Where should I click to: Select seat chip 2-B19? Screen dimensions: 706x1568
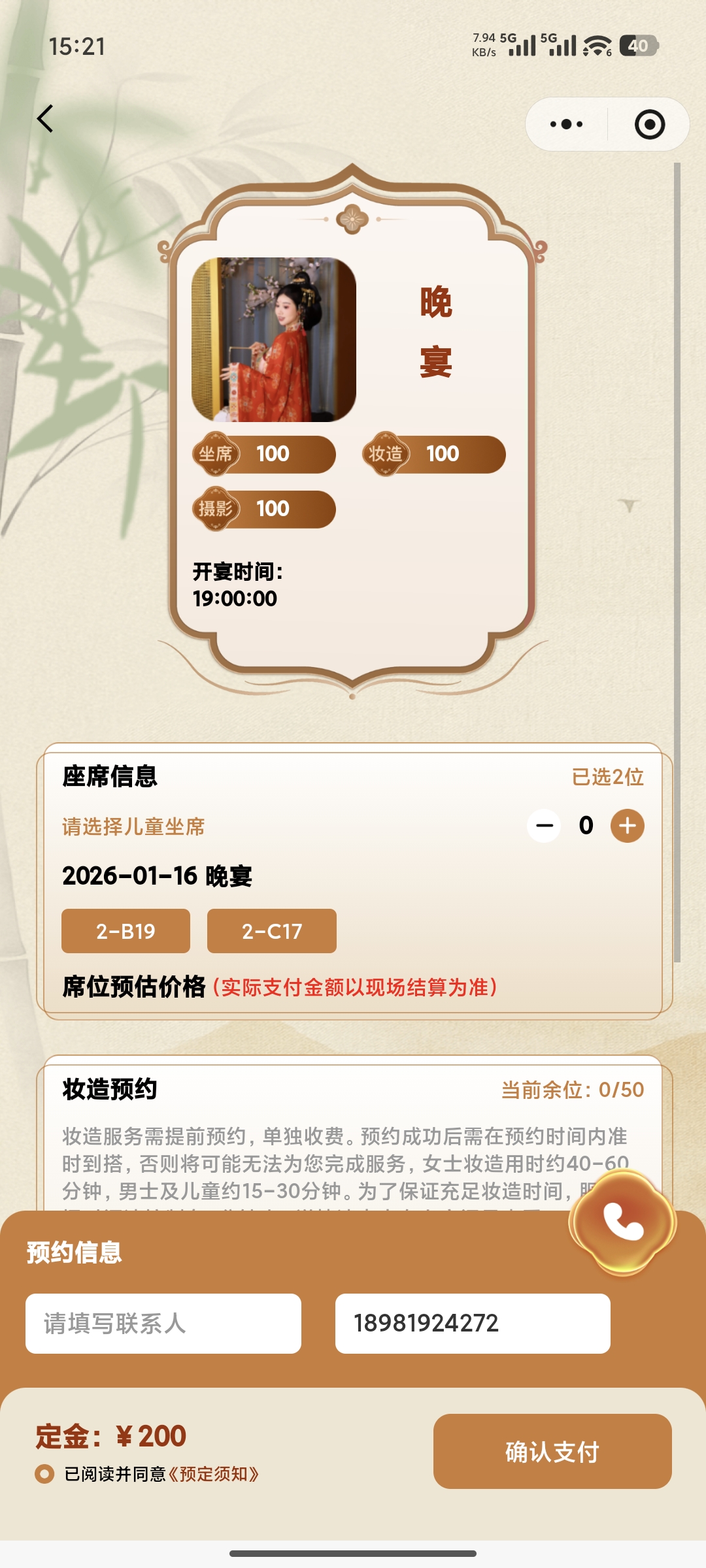tap(126, 931)
